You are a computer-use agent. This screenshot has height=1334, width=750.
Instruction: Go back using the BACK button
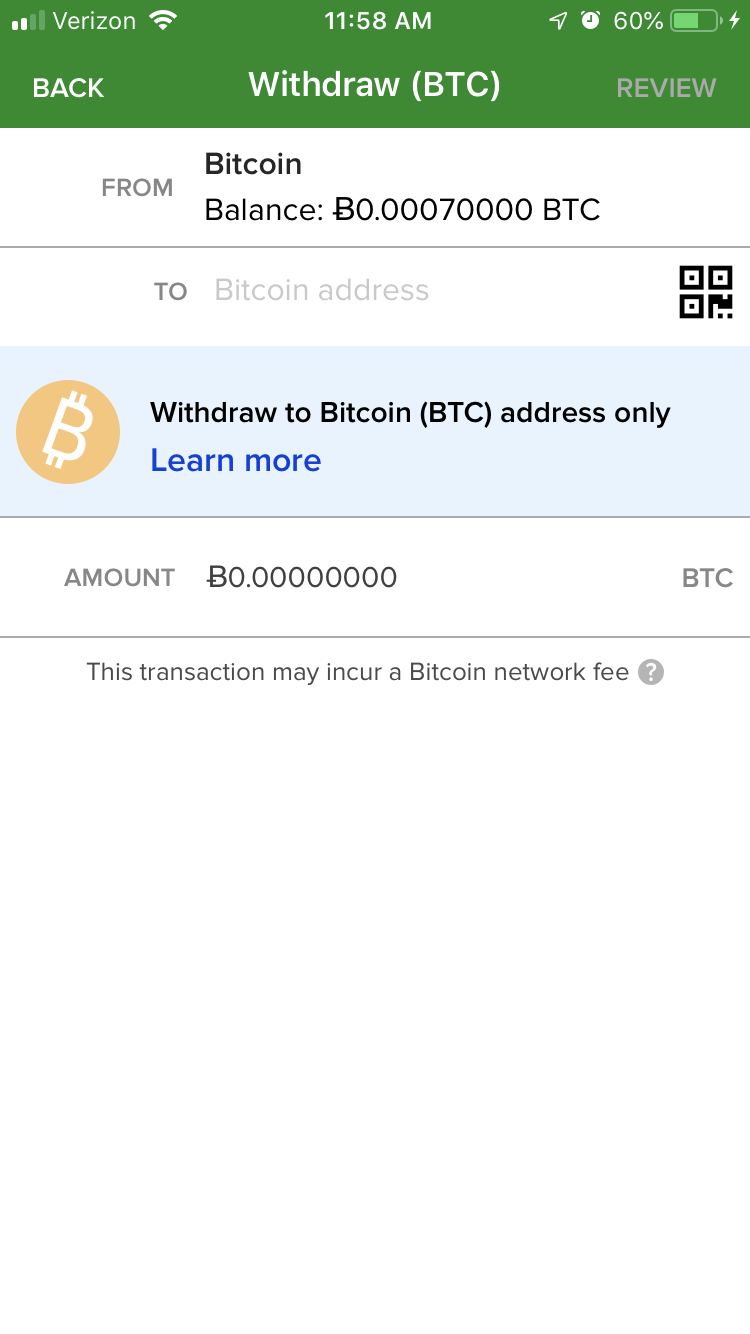(x=68, y=88)
